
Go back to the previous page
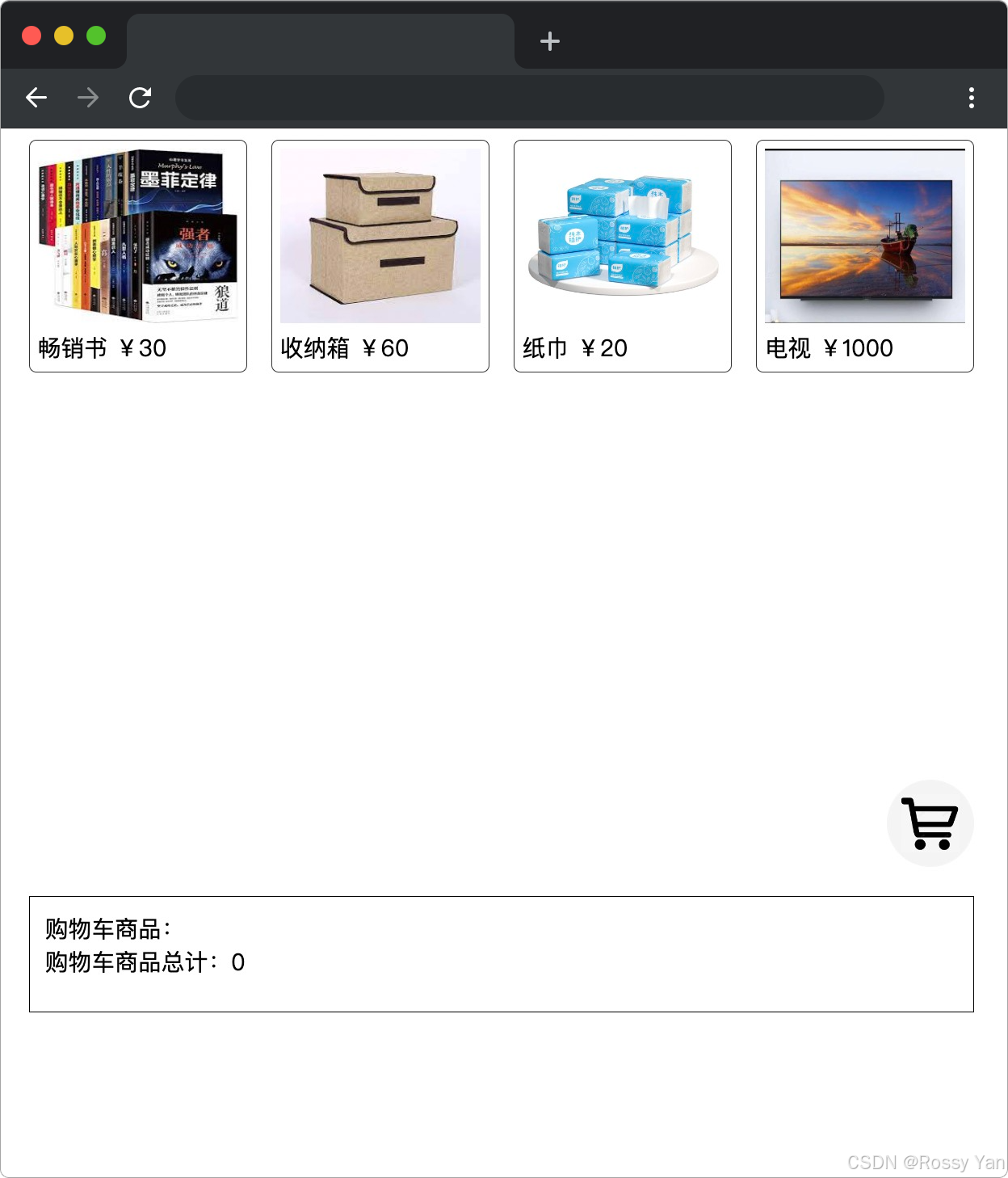tap(36, 98)
